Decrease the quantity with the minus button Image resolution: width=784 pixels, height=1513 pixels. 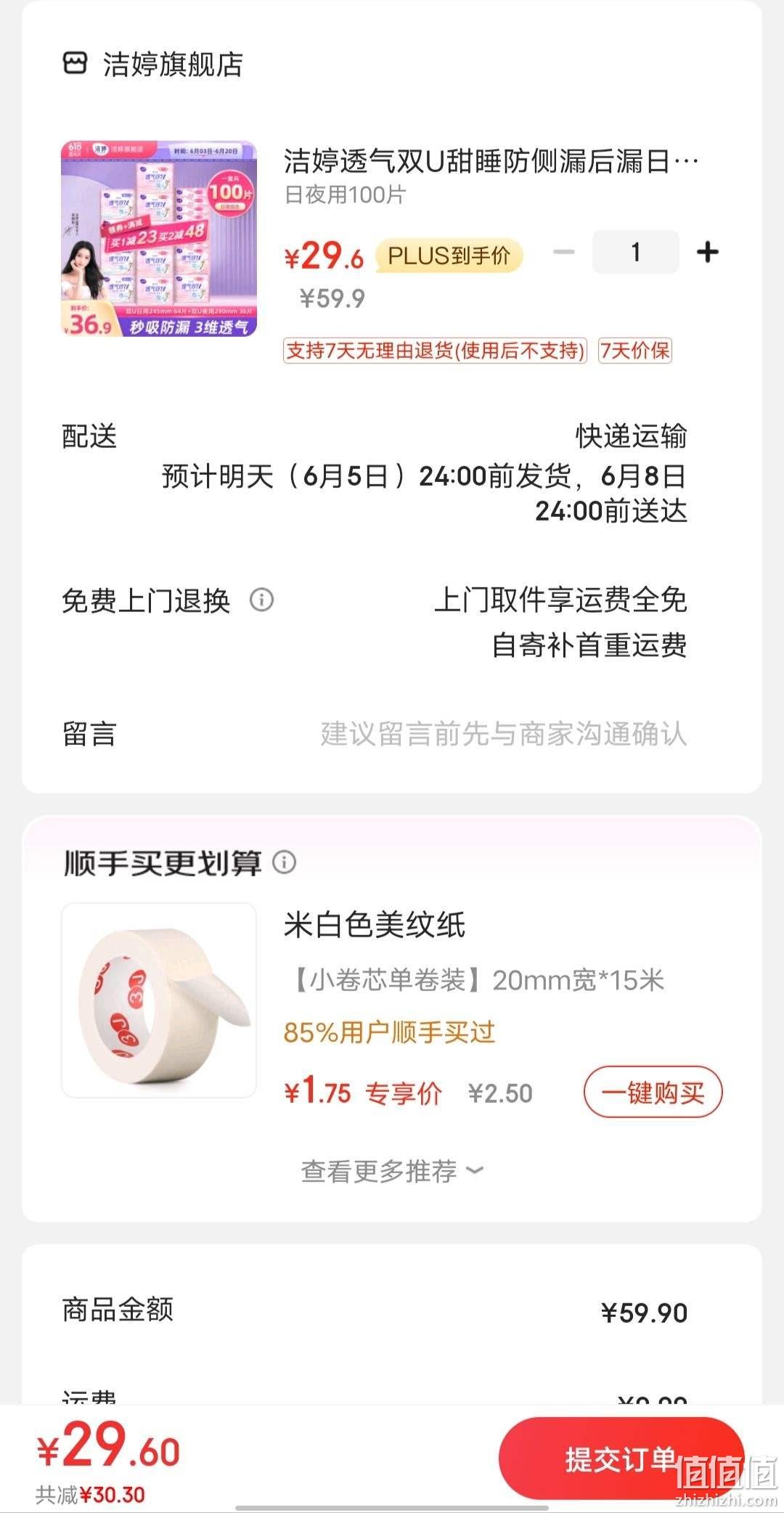(x=564, y=253)
